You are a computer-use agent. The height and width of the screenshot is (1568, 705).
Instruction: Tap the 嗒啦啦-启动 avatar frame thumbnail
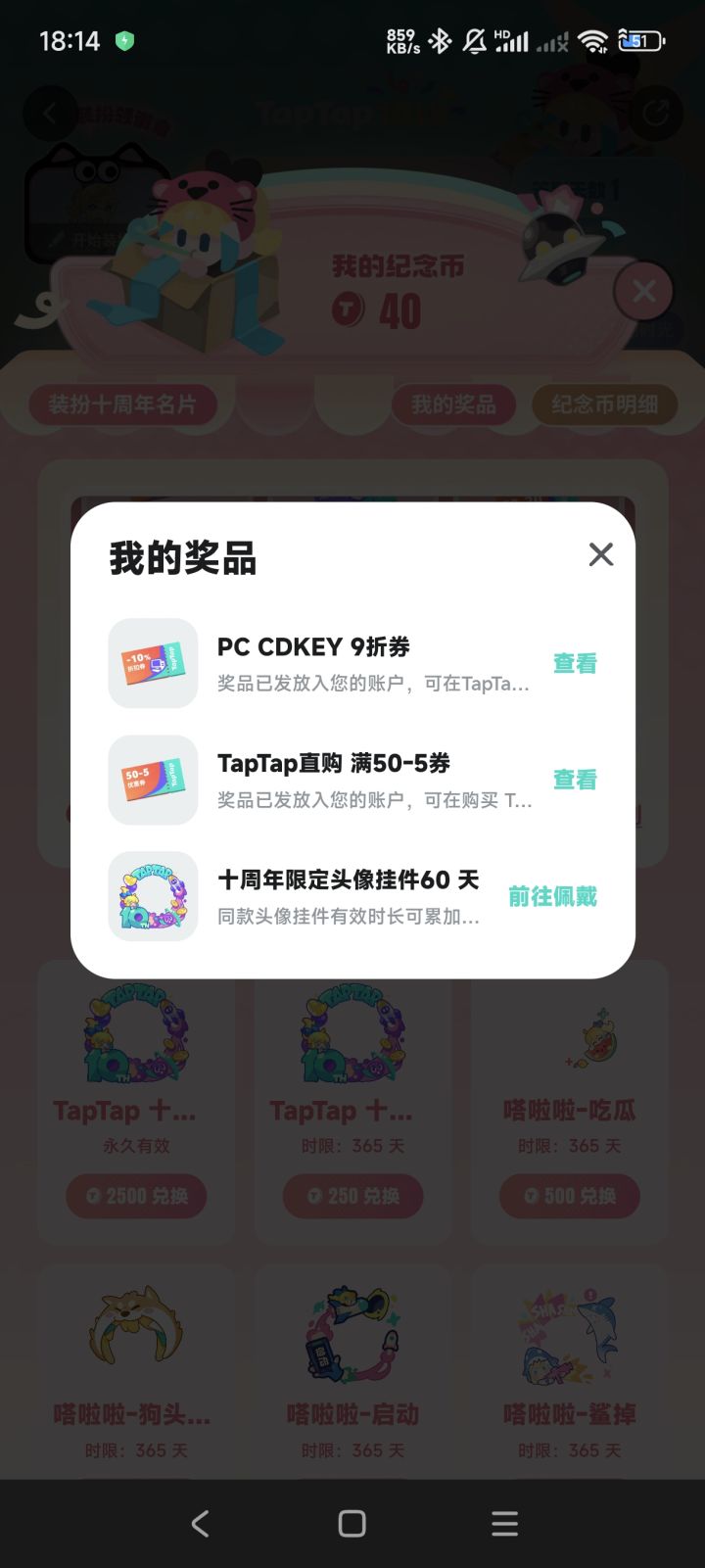[352, 1332]
